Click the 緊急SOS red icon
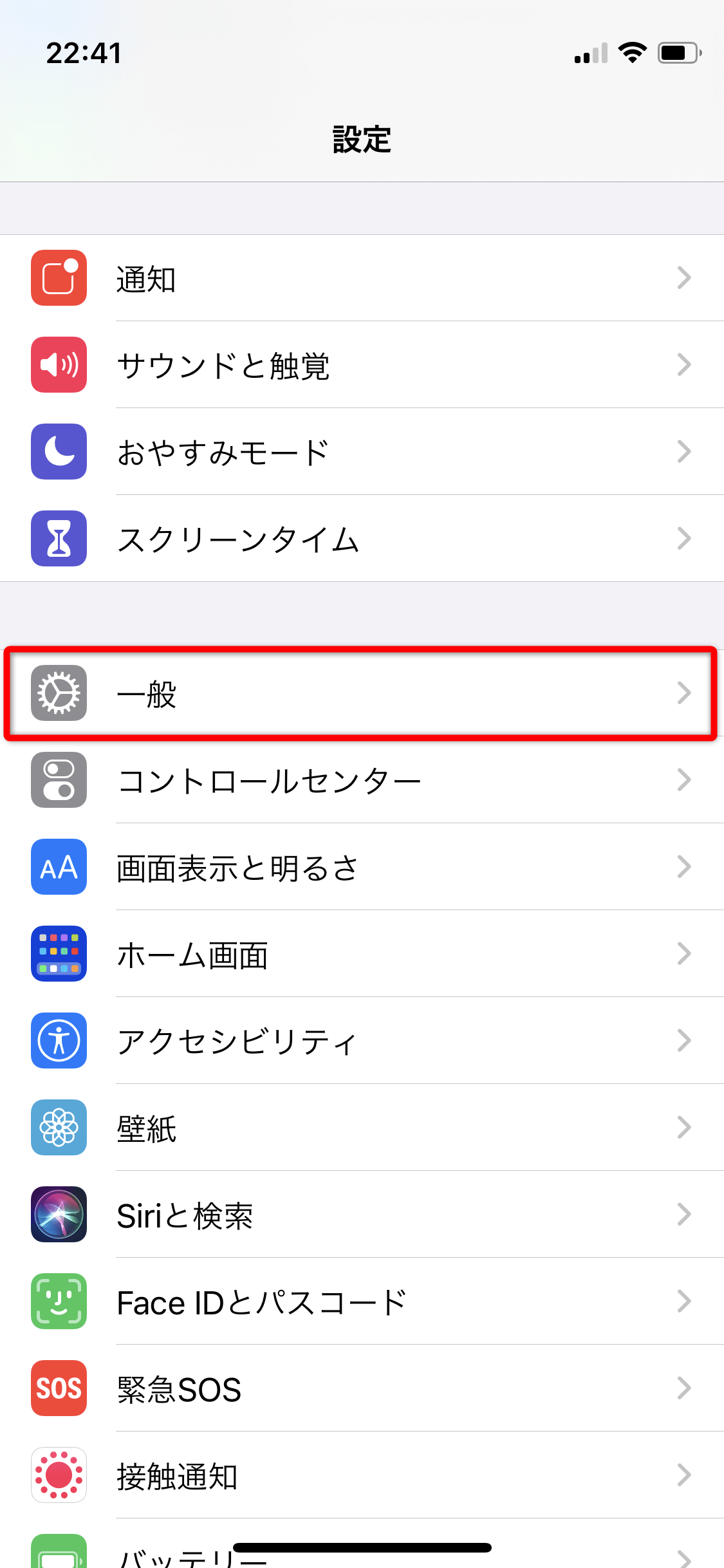The height and width of the screenshot is (1568, 724). pyautogui.click(x=59, y=1388)
